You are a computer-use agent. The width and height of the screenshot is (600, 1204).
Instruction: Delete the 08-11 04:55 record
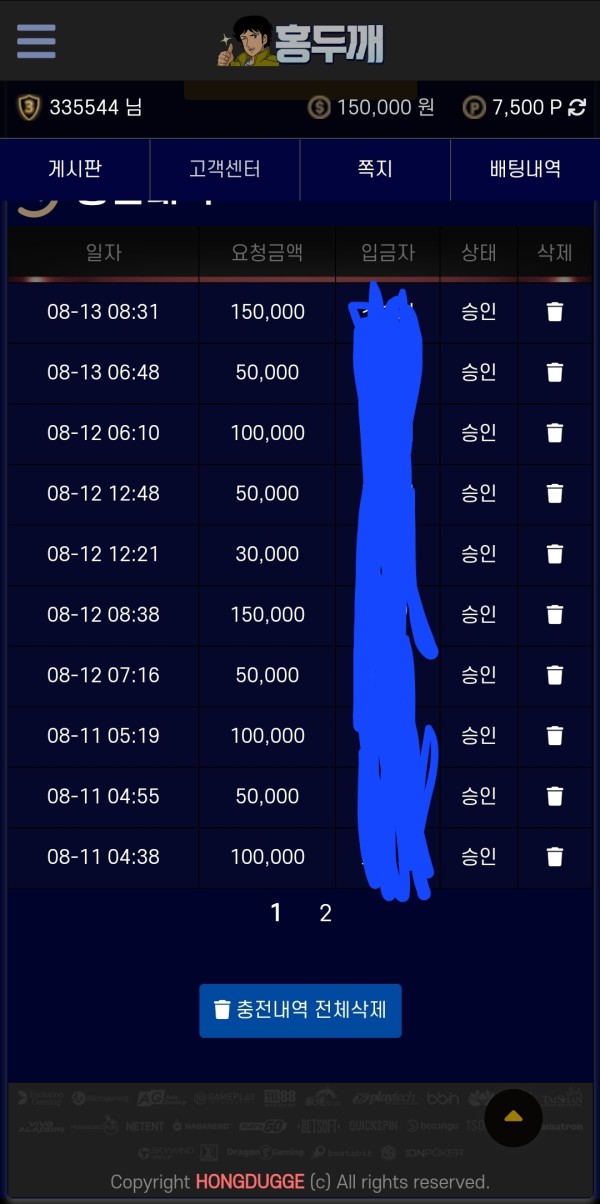click(555, 796)
